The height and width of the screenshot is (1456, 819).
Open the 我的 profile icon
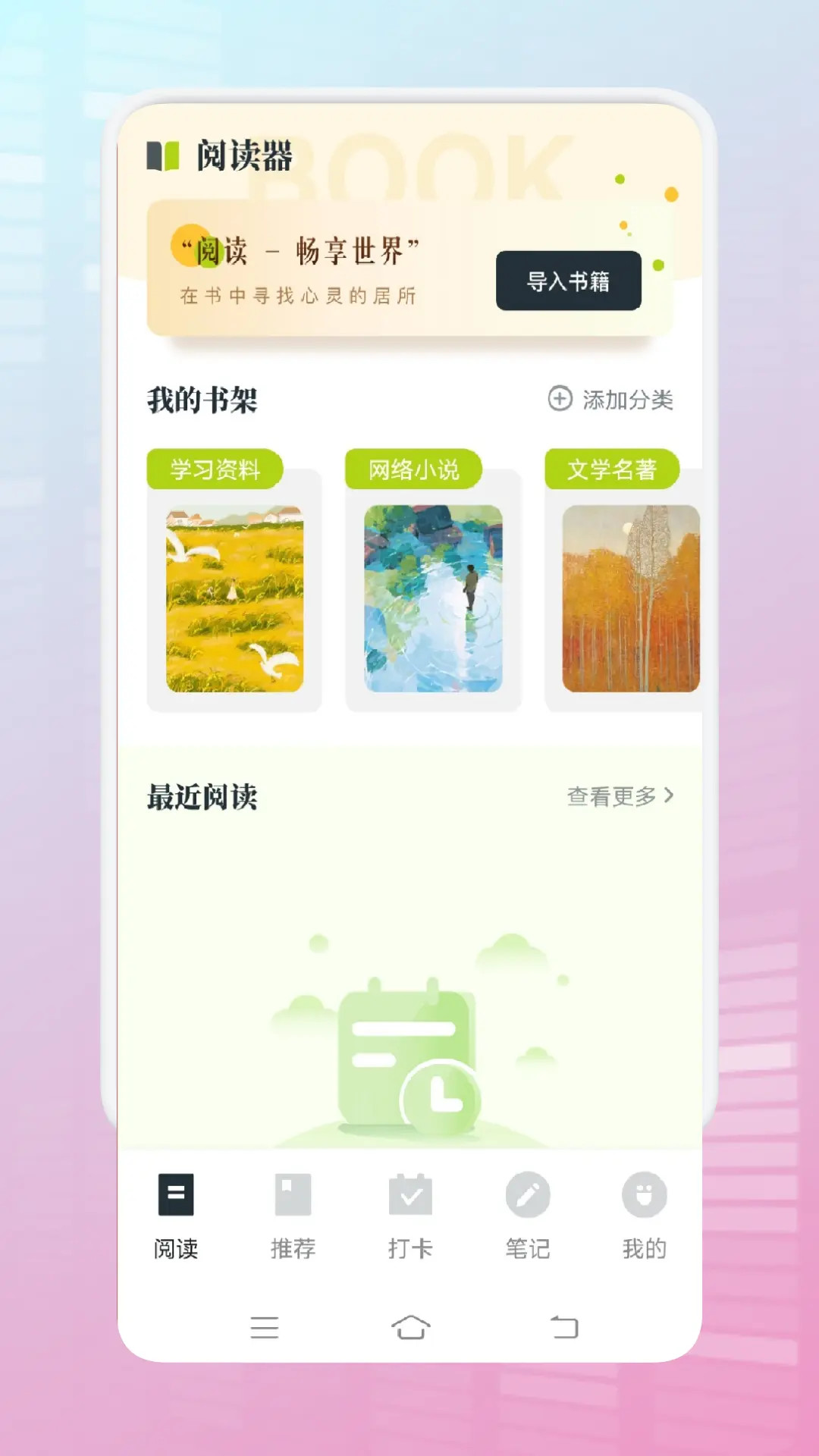coord(644,1194)
